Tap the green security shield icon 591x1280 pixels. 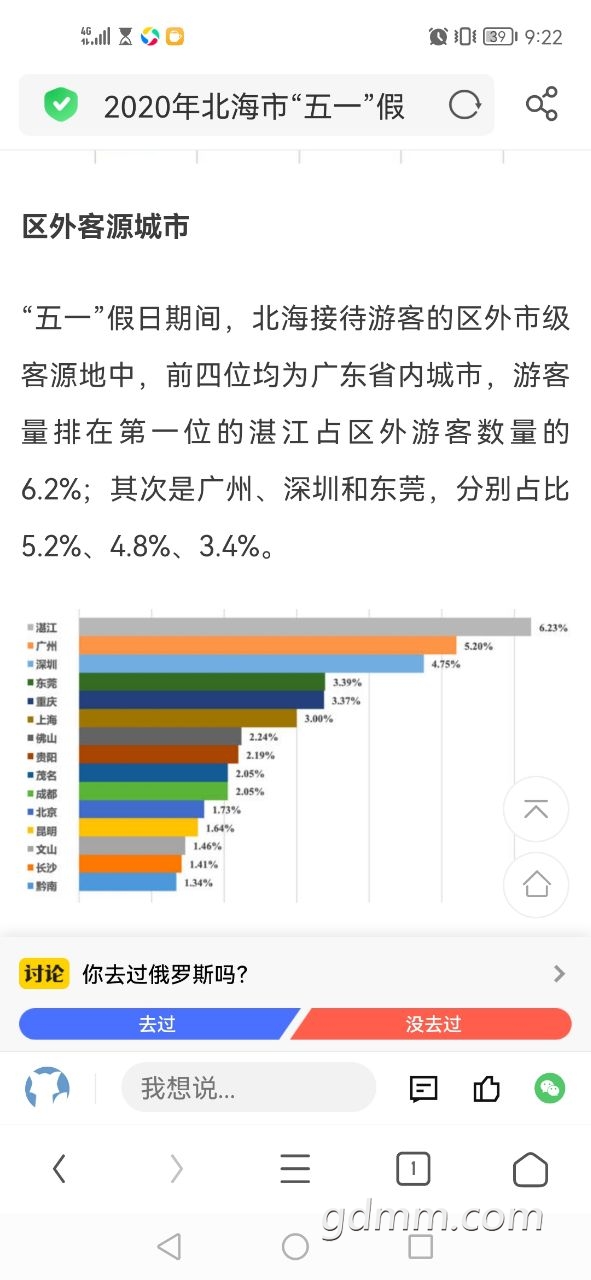(61, 105)
